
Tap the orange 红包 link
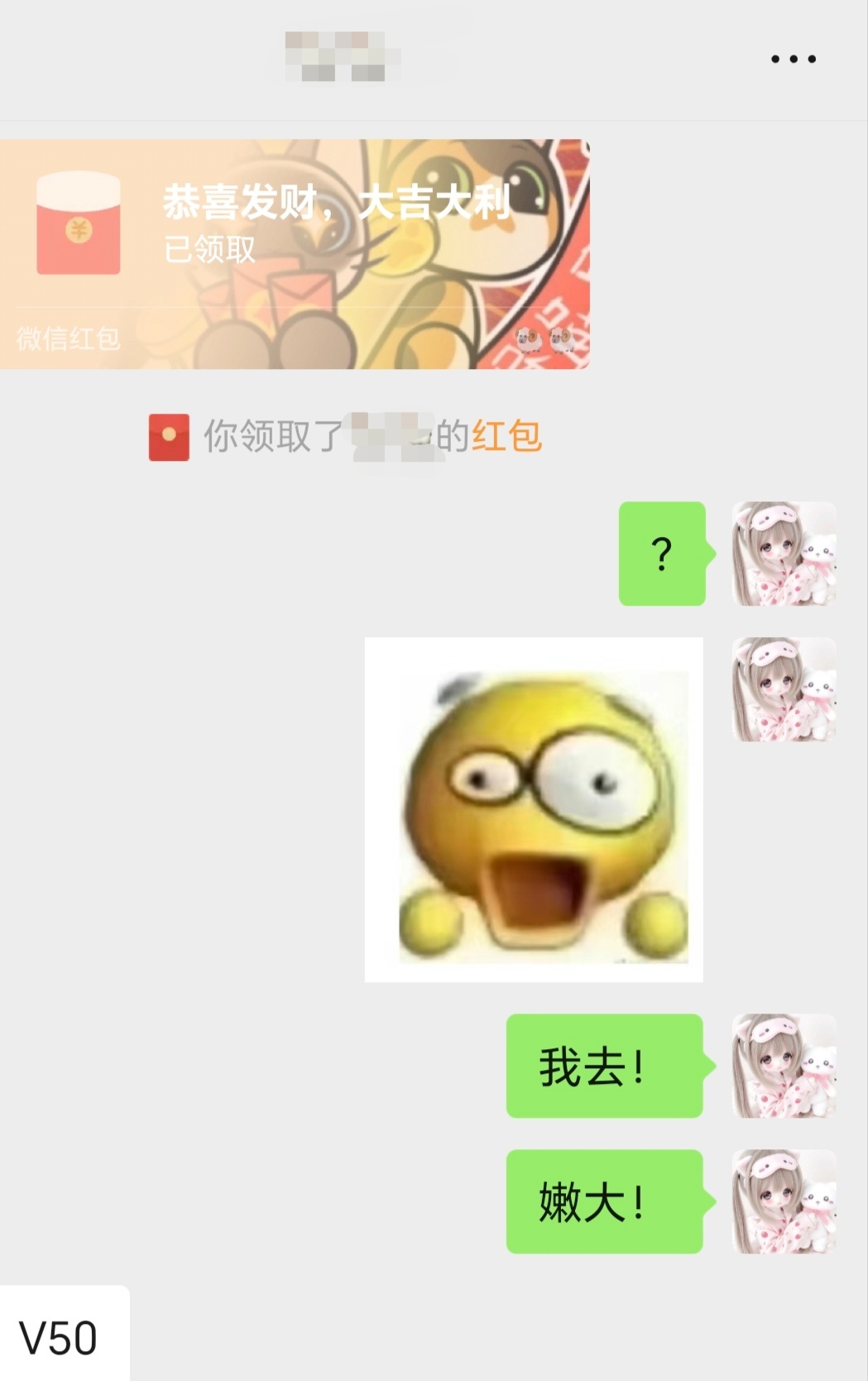[506, 436]
